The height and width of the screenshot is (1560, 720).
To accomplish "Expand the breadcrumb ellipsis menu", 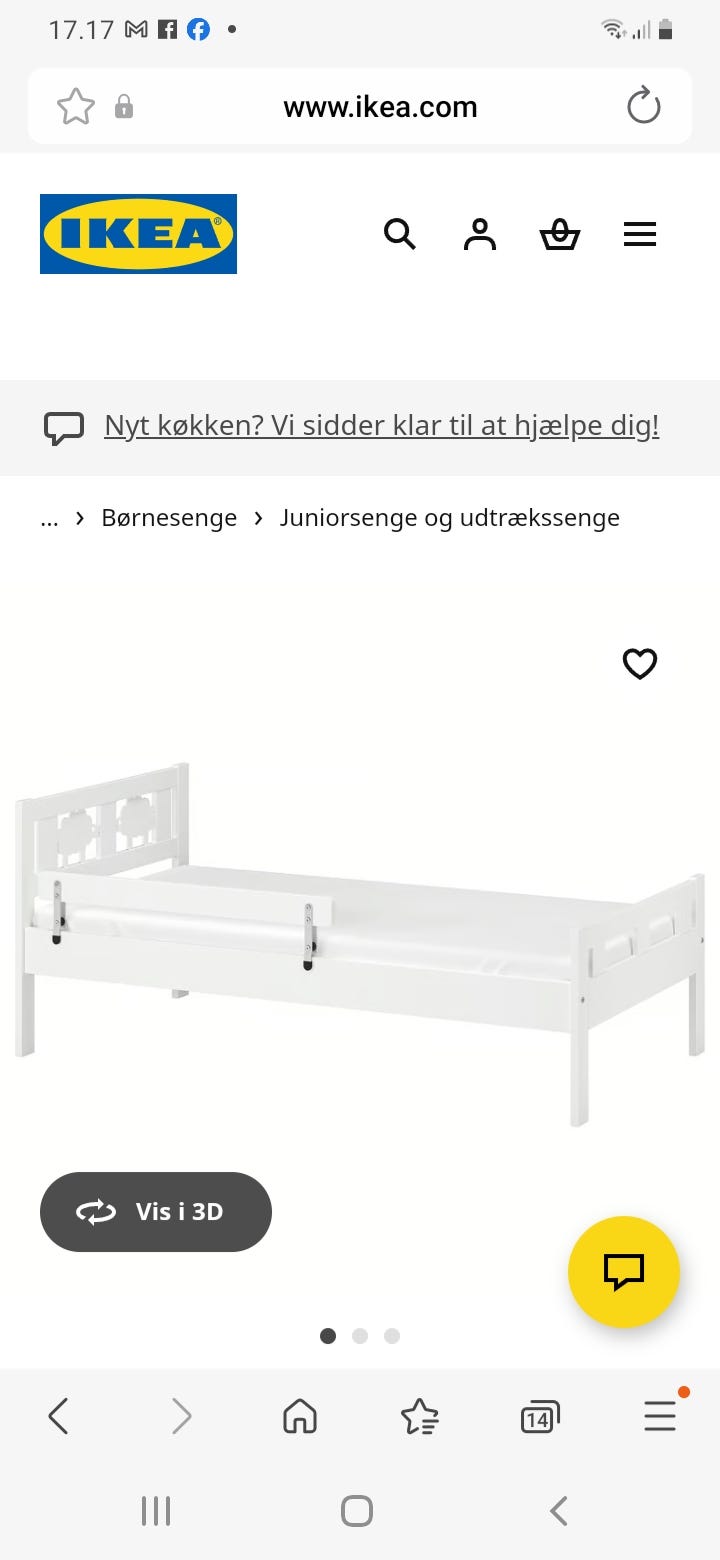I will 49,518.
